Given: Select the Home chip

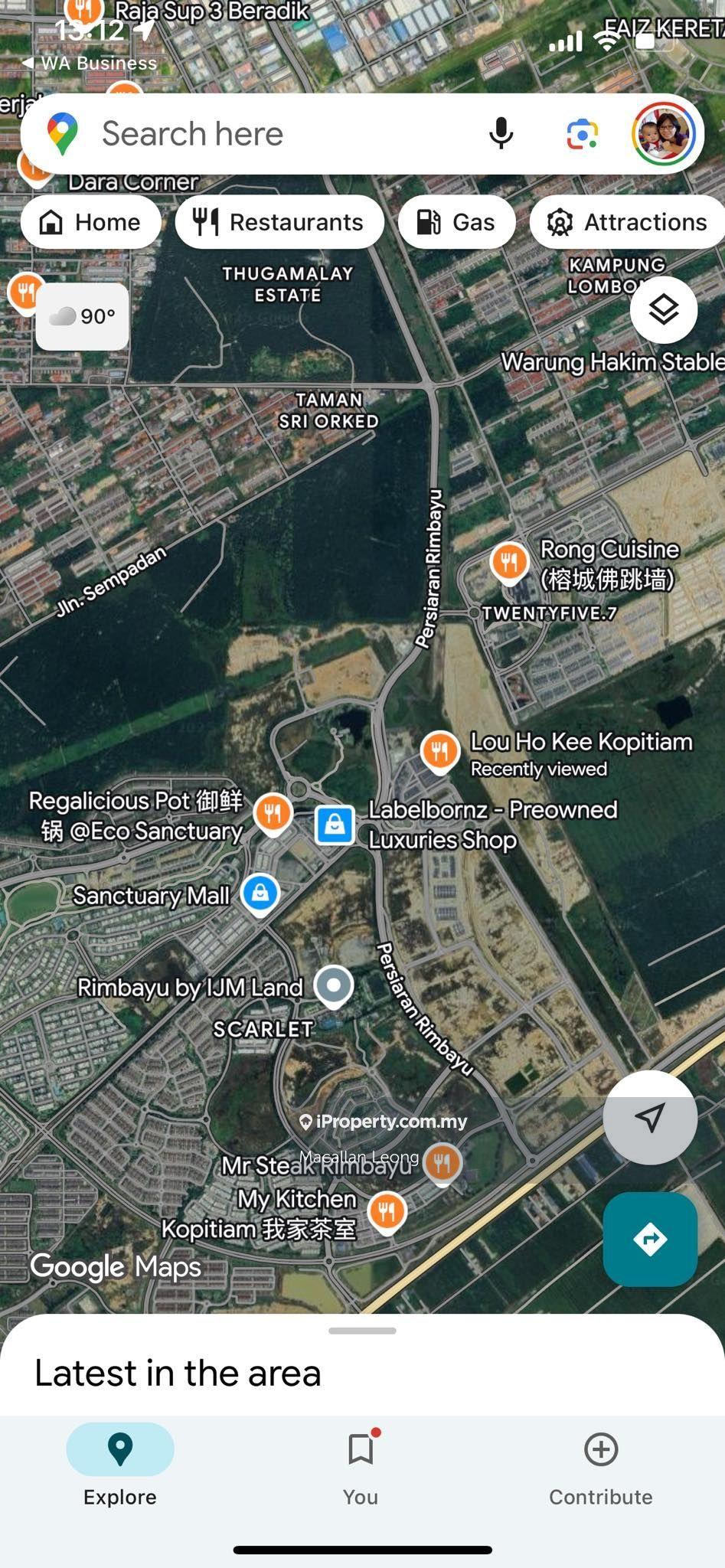Looking at the screenshot, I should pos(91,222).
